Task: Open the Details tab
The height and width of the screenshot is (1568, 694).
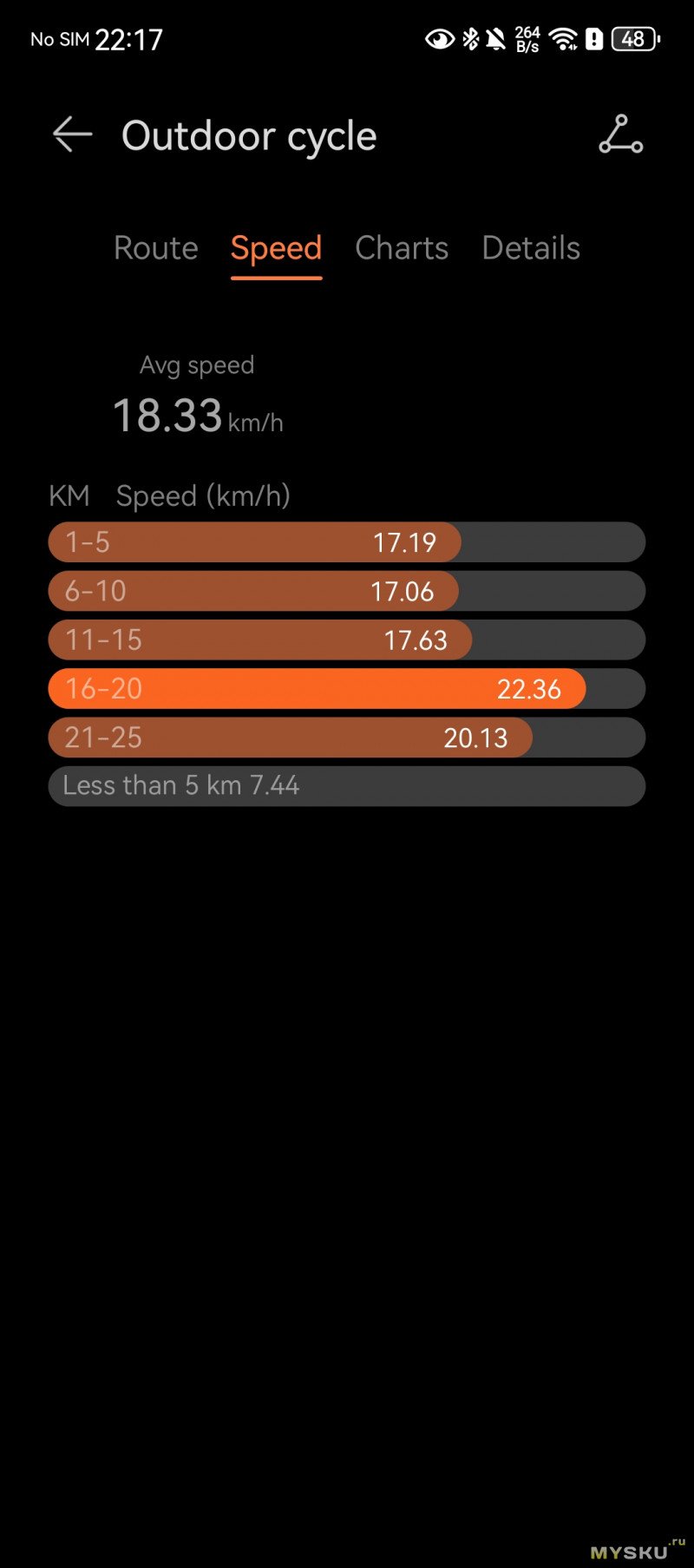Action: [x=531, y=248]
